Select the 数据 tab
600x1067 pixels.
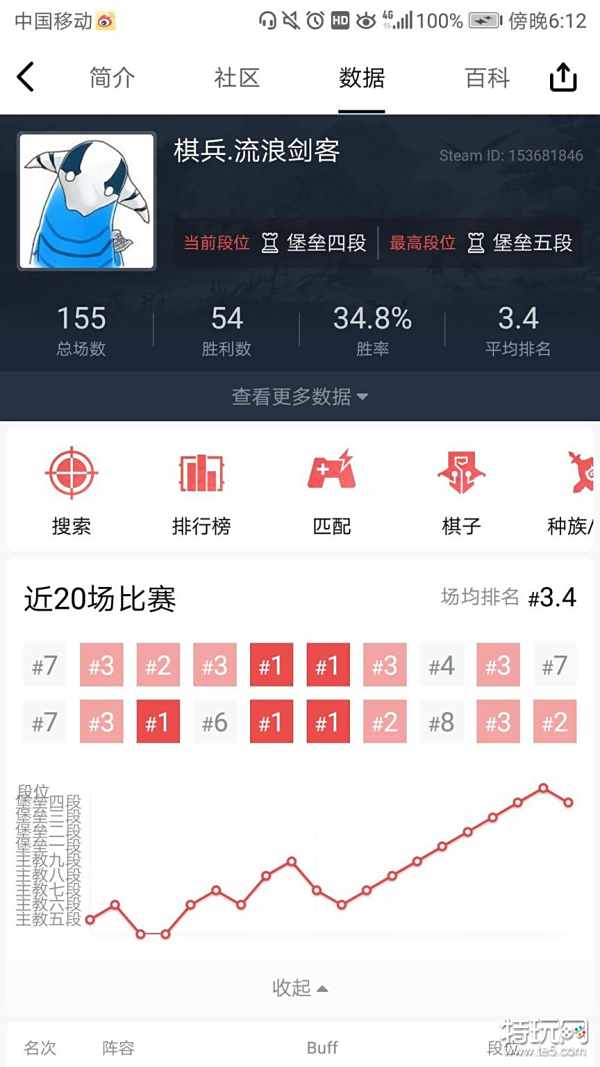point(362,78)
